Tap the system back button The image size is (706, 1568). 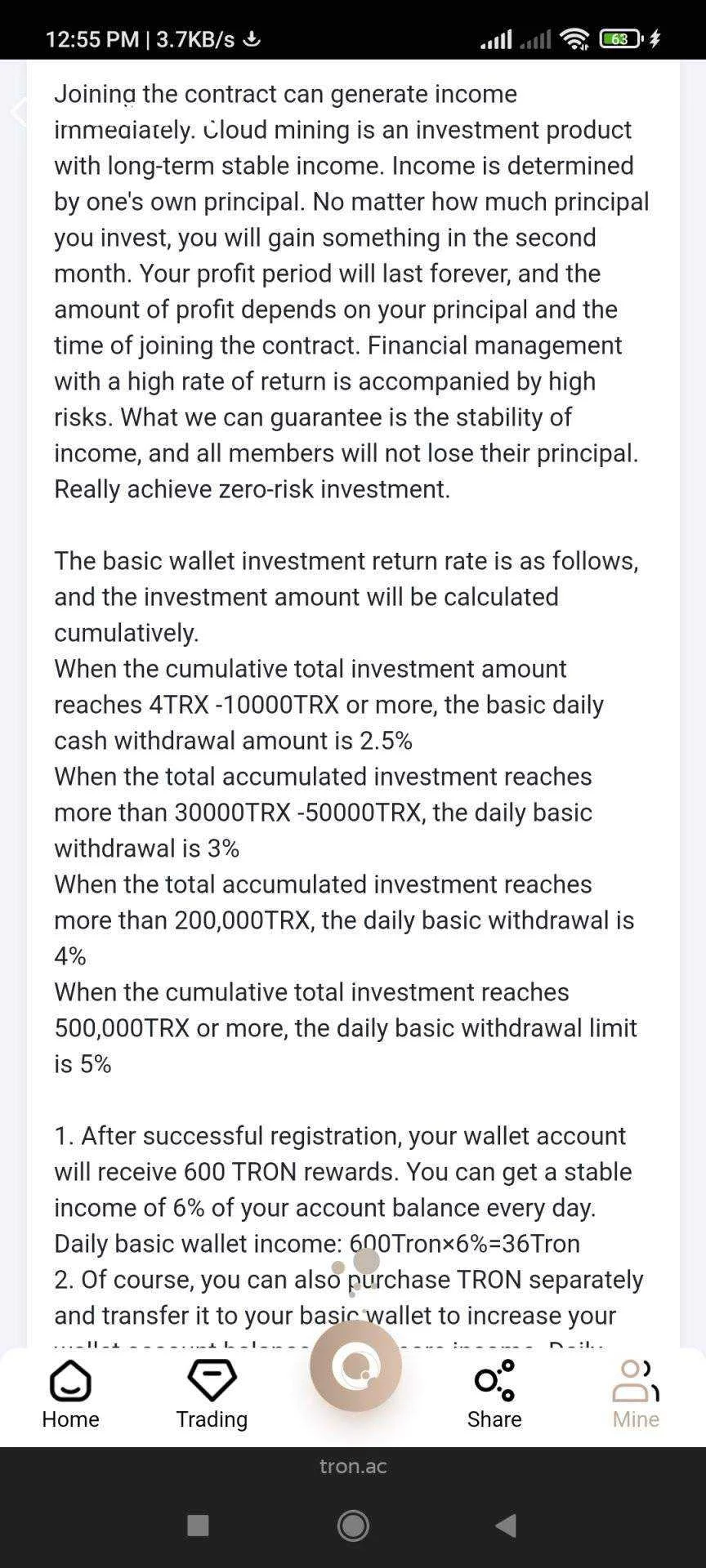pos(506,1525)
